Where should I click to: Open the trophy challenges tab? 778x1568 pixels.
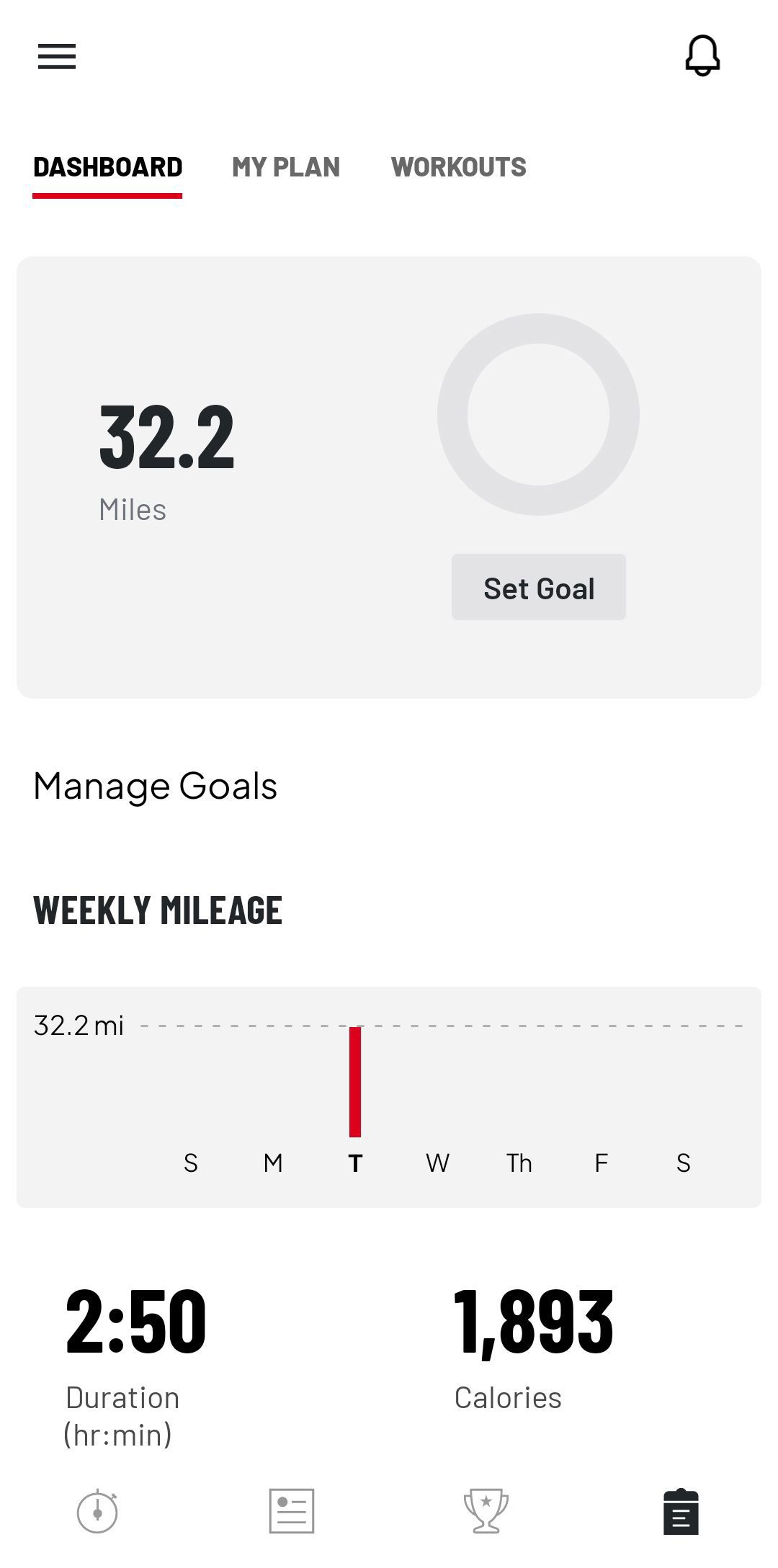(486, 1511)
